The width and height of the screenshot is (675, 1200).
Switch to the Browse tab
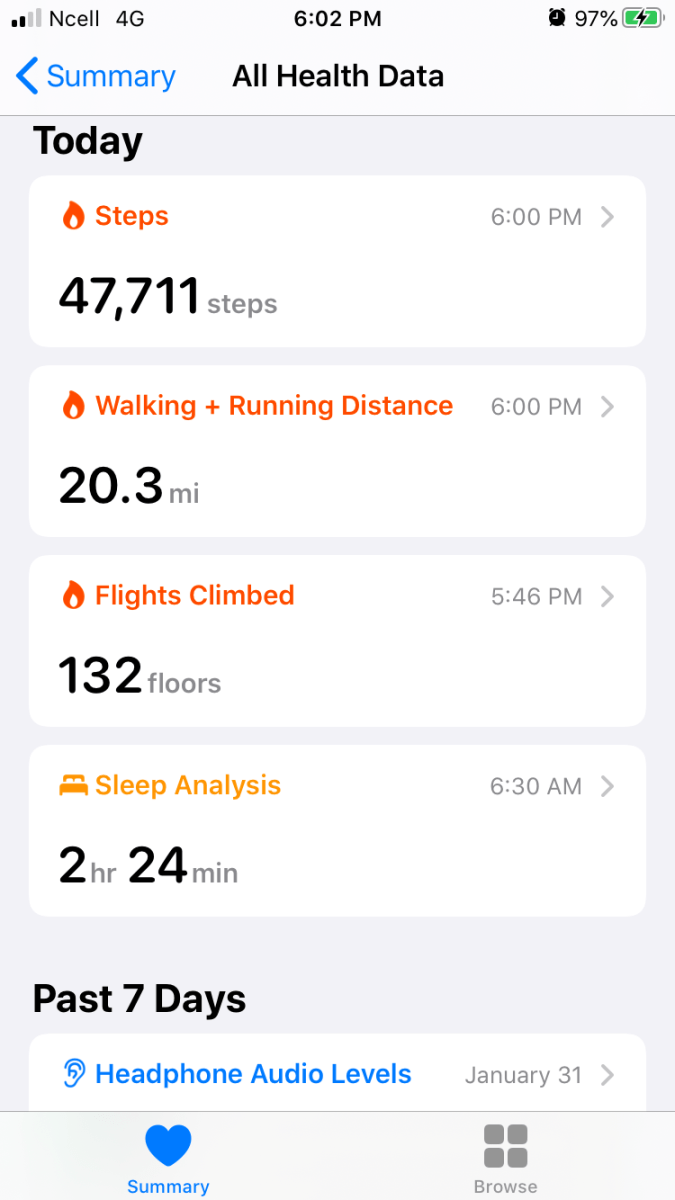pos(505,1158)
